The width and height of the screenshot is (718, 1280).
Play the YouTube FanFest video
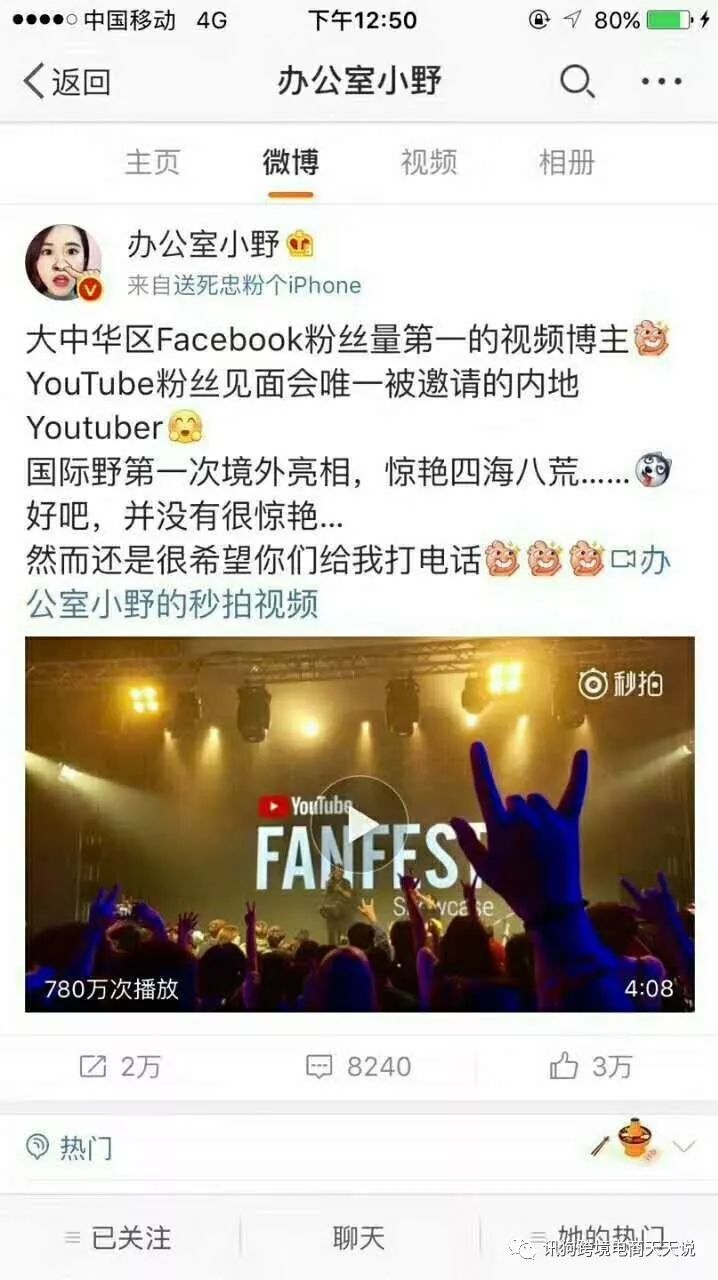(x=358, y=824)
